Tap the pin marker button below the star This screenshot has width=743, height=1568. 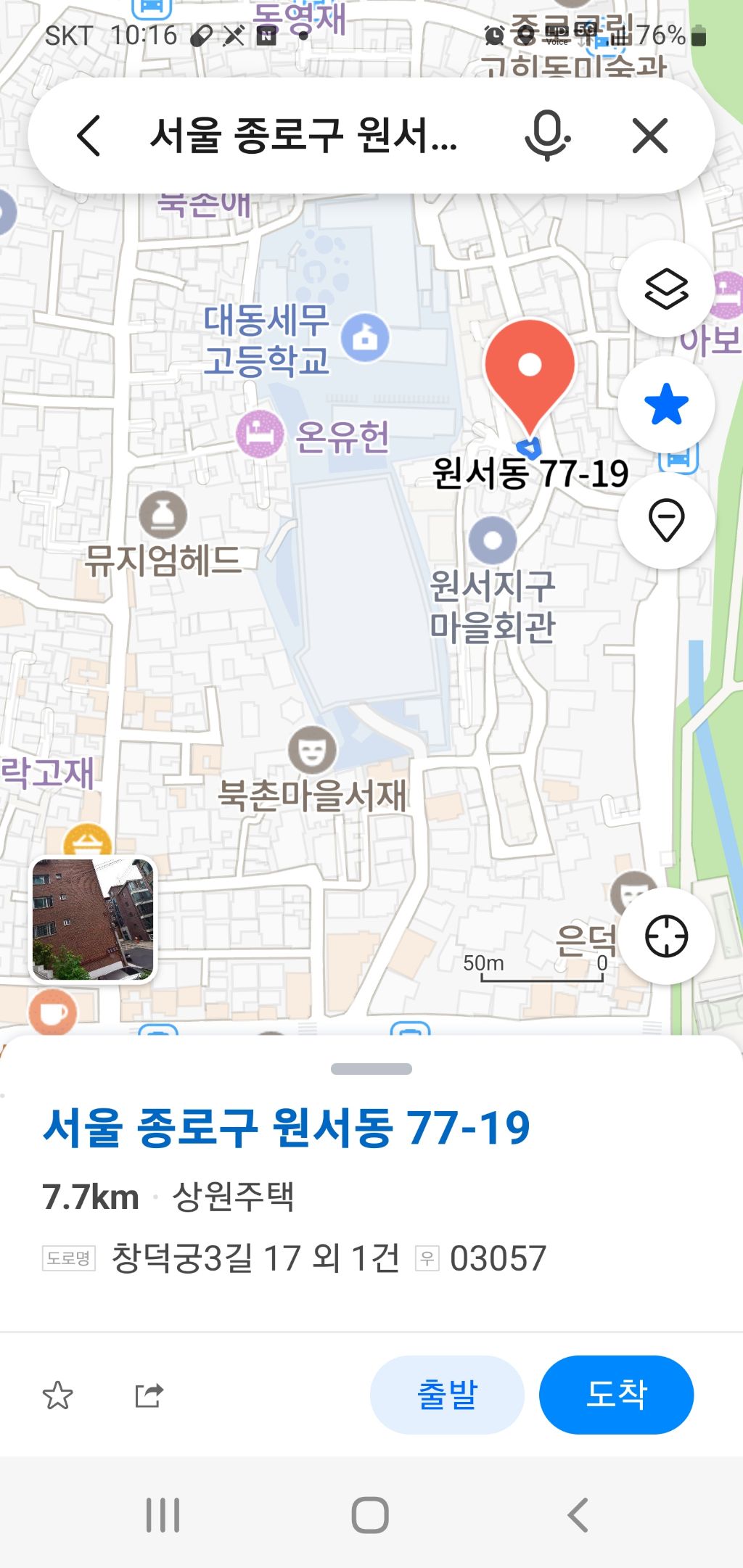coord(666,520)
